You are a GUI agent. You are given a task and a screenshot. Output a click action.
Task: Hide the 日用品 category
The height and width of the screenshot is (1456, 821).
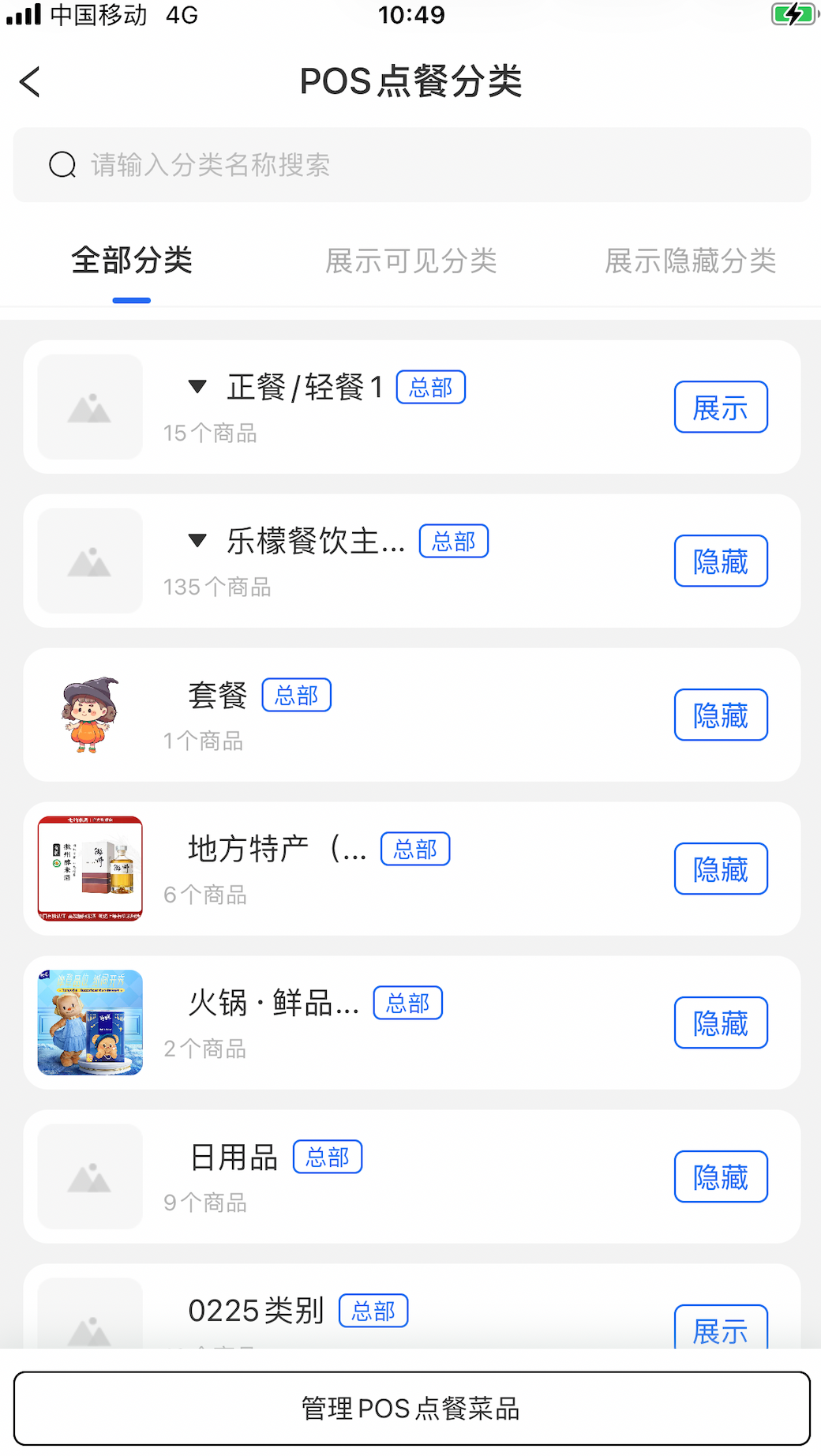[x=720, y=1177]
